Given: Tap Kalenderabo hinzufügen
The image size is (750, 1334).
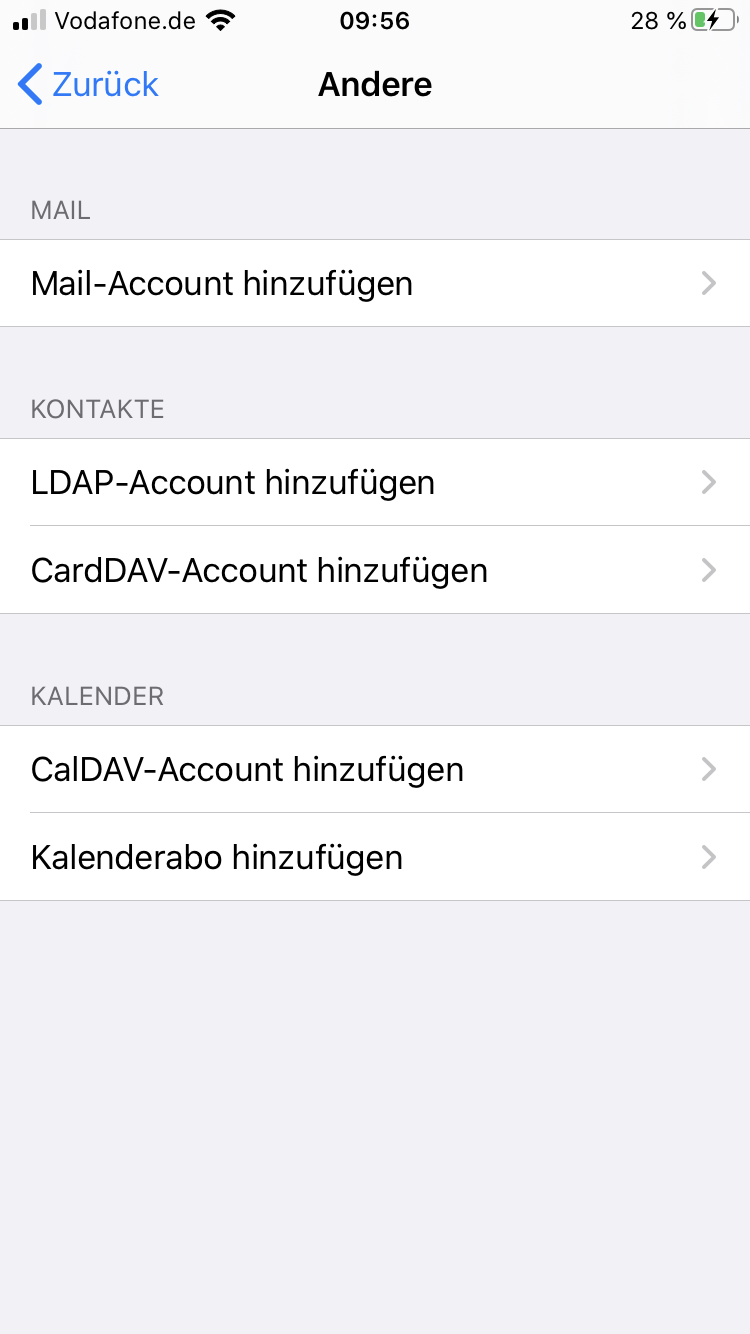Looking at the screenshot, I should click(x=374, y=858).
